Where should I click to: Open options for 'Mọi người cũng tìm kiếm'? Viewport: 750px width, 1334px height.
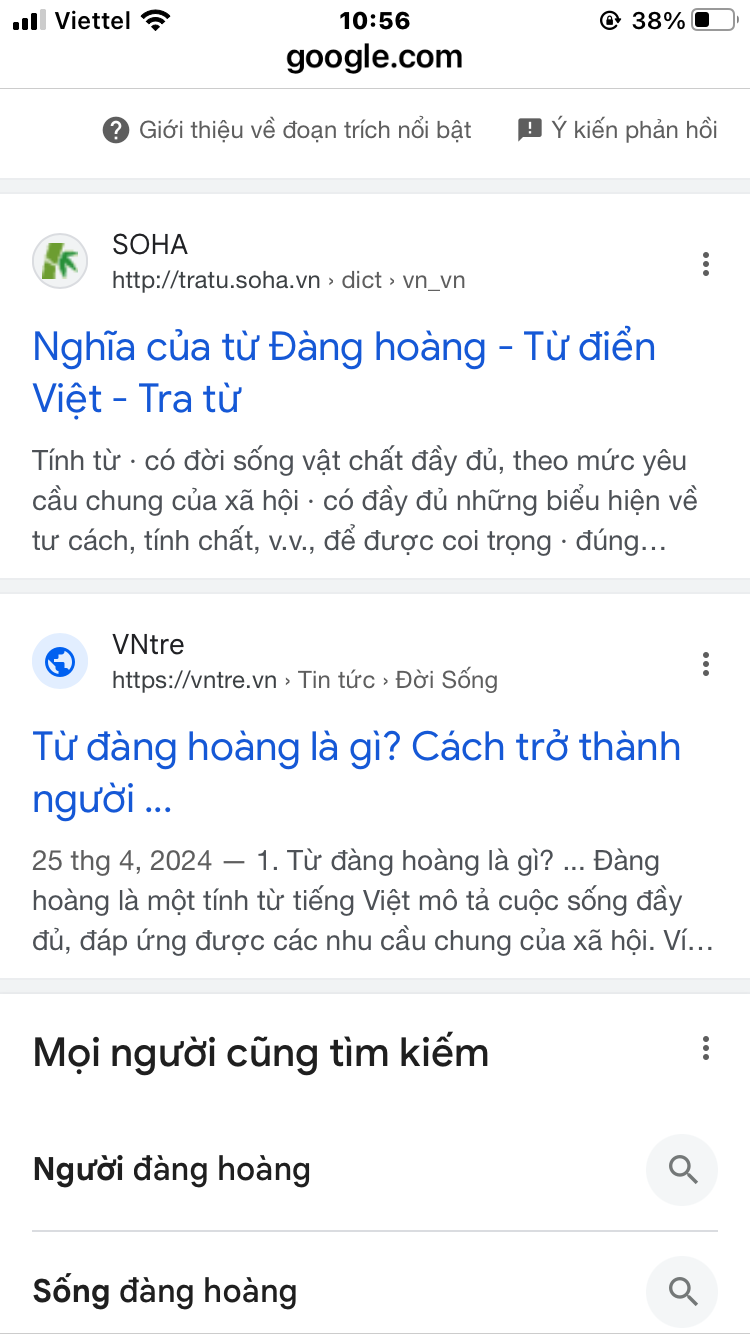coord(706,1048)
